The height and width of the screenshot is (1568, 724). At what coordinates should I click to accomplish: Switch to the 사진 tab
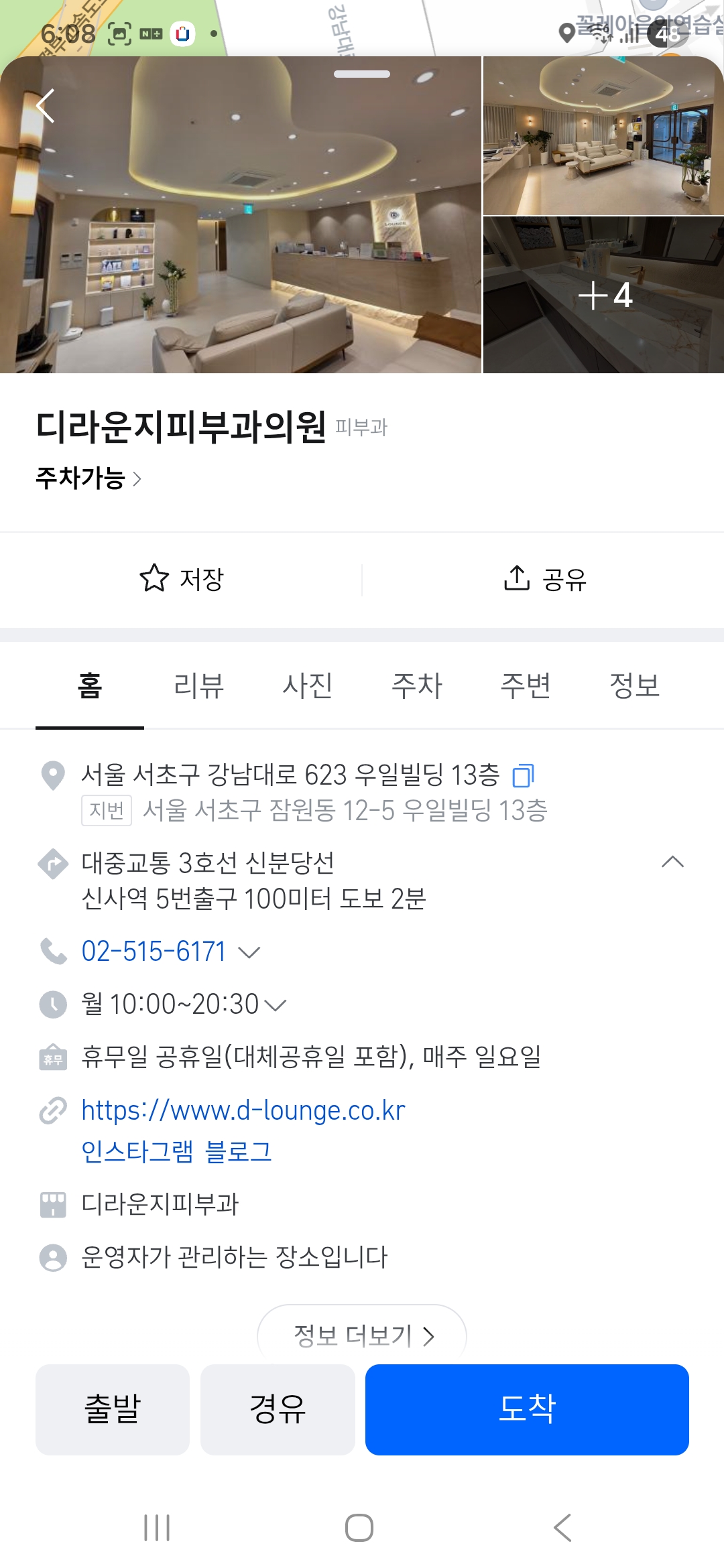308,685
